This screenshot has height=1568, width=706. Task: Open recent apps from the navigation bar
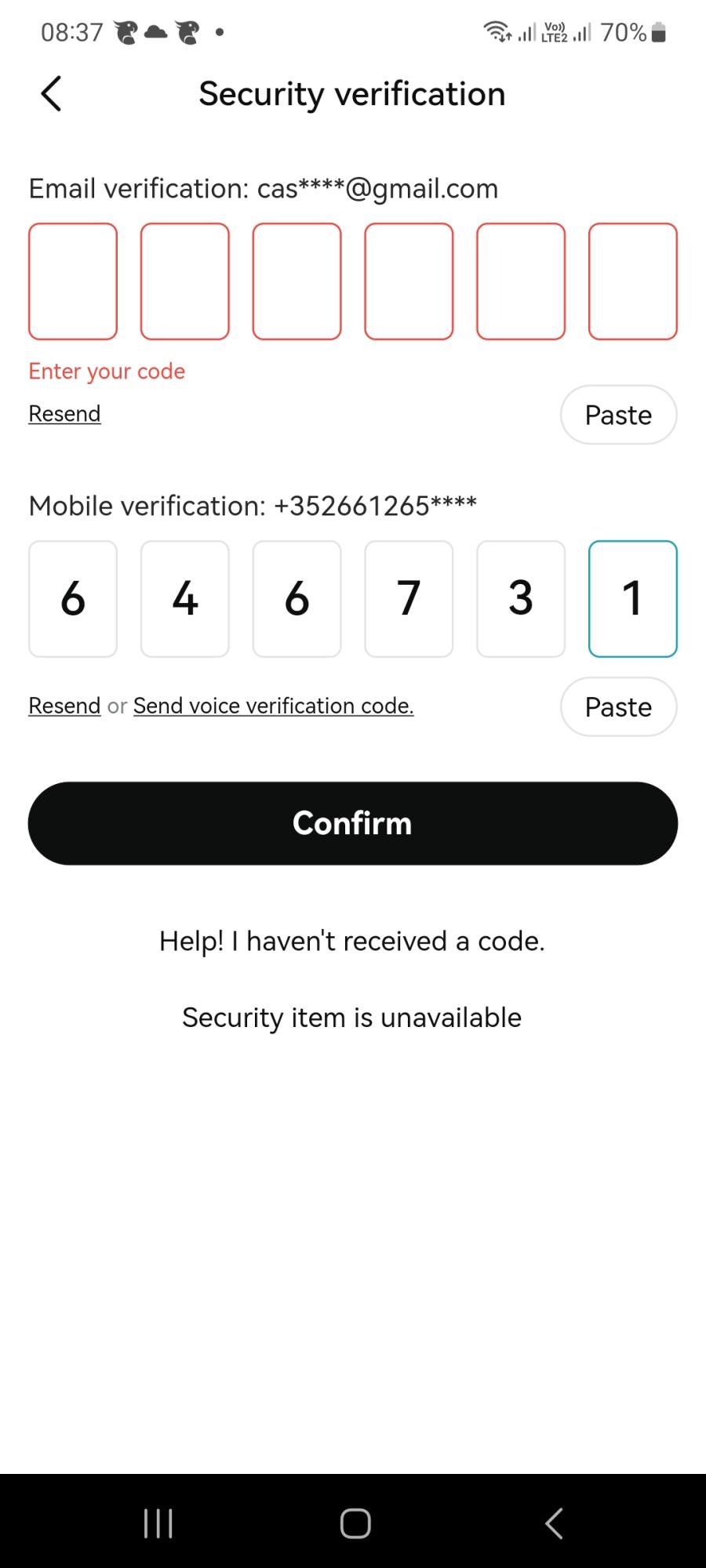[158, 1523]
